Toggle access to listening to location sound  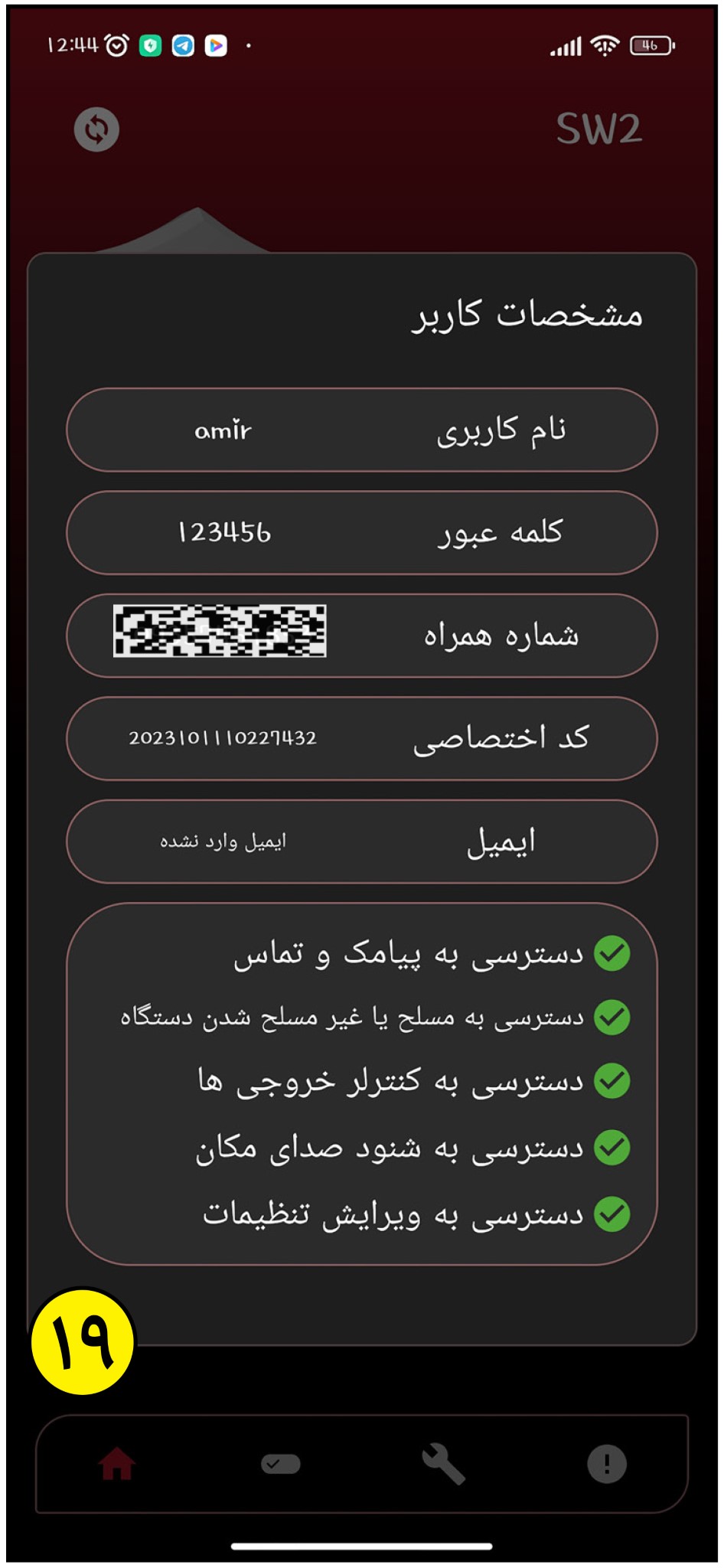tap(612, 1148)
